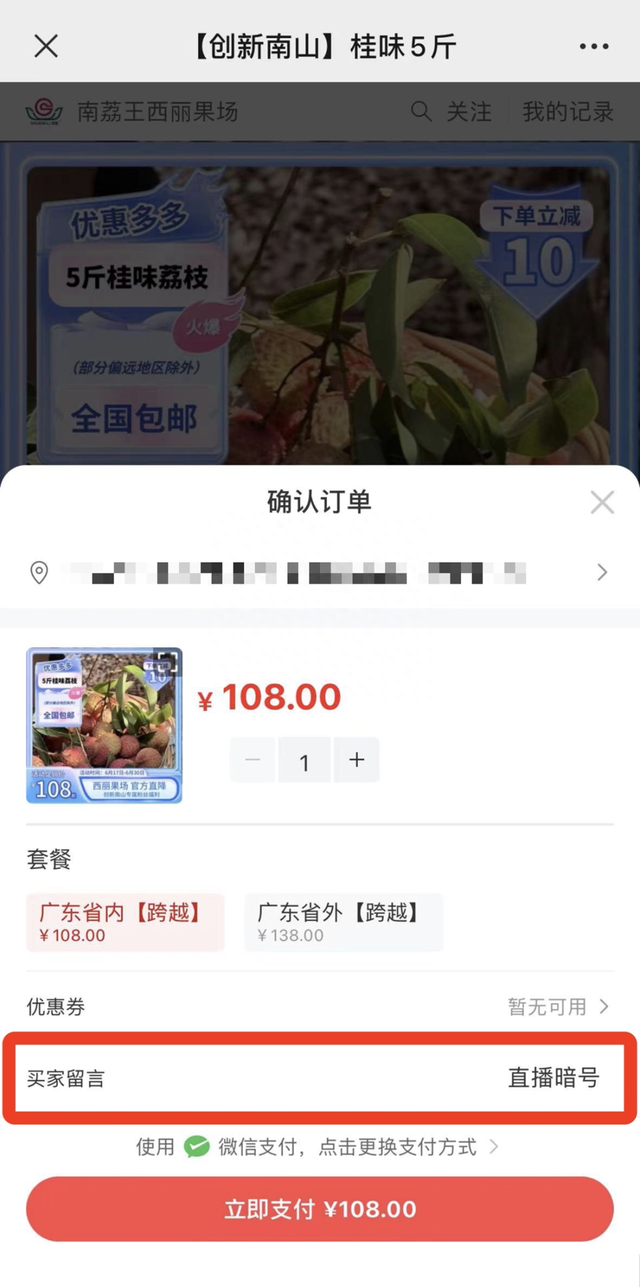Open the 优惠券 coupon row

point(320,1007)
